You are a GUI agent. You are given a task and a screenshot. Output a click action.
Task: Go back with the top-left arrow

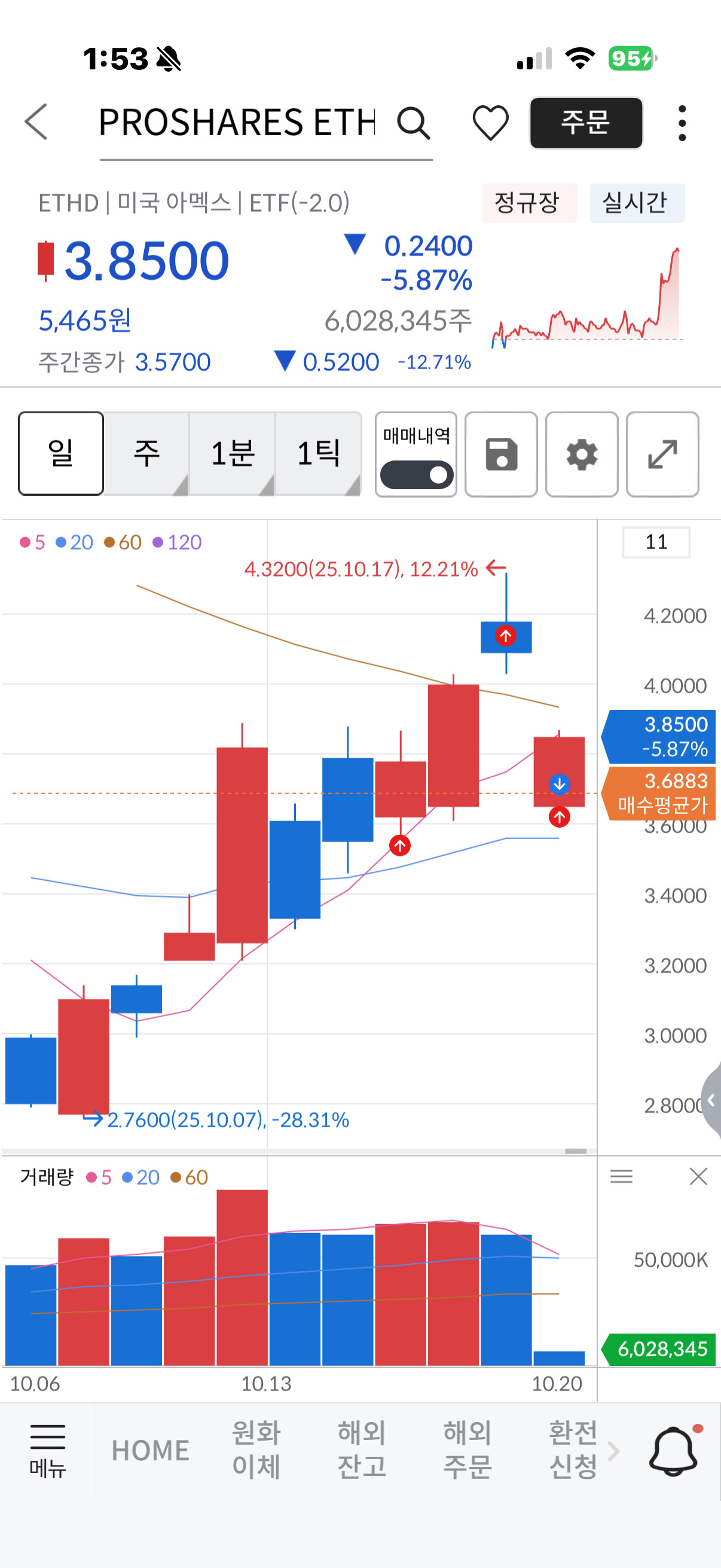(36, 122)
